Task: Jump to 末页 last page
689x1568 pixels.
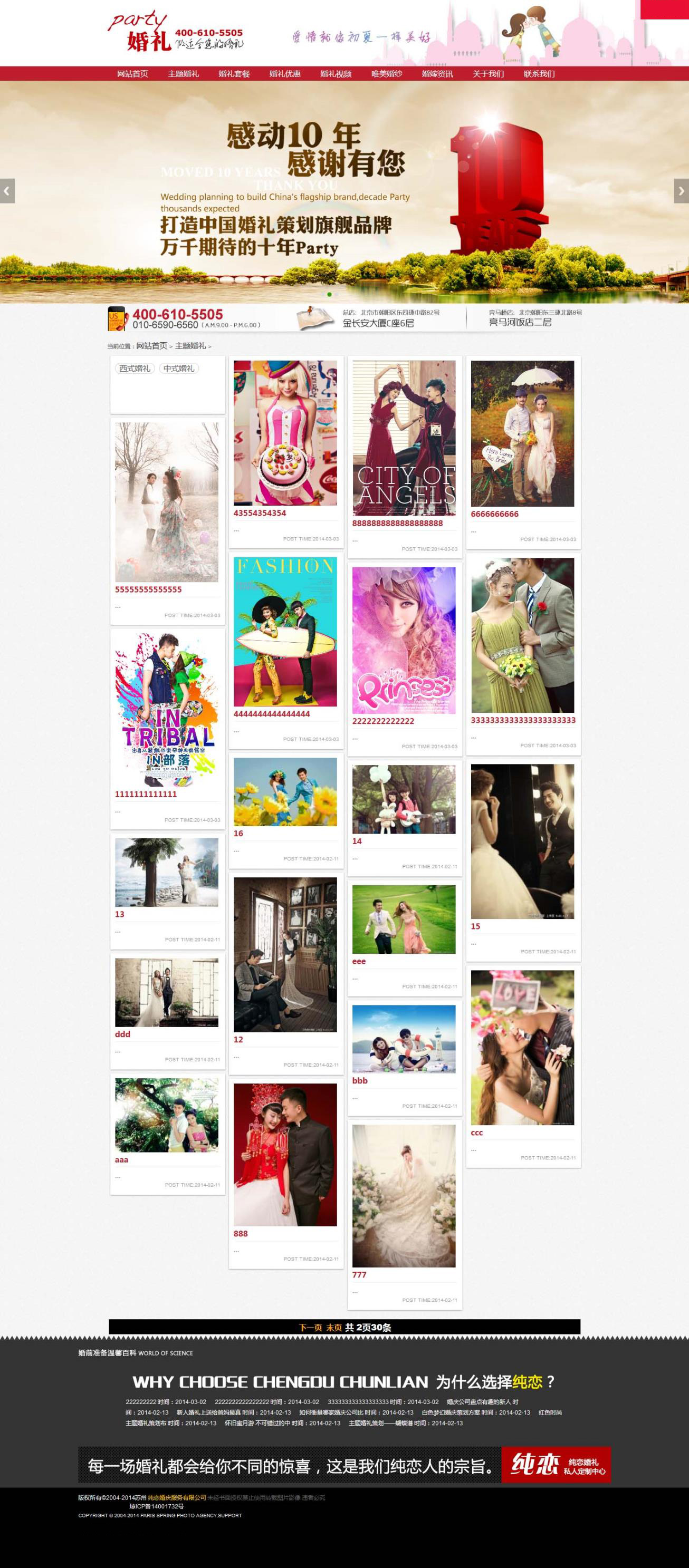Action: point(334,1328)
